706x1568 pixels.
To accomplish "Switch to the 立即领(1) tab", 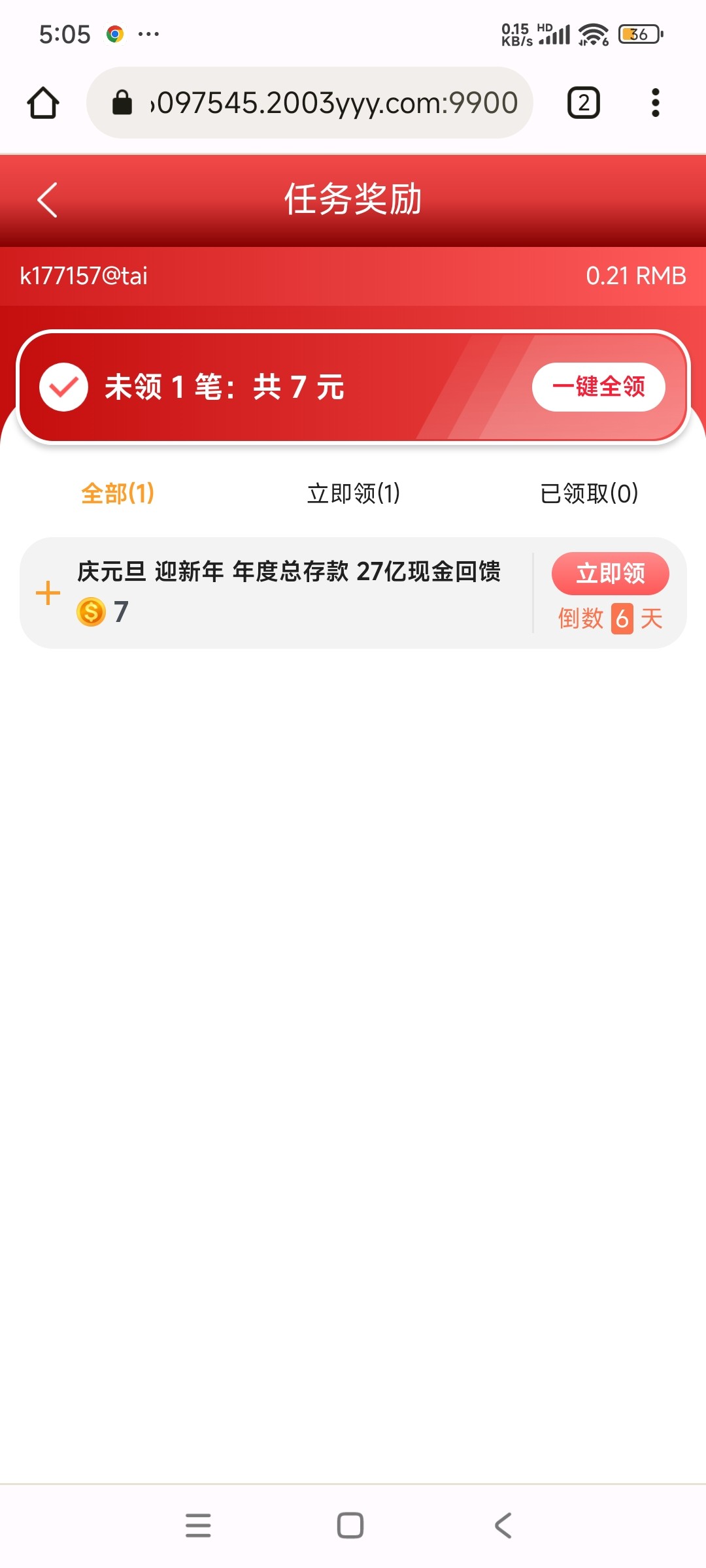I will [354, 493].
